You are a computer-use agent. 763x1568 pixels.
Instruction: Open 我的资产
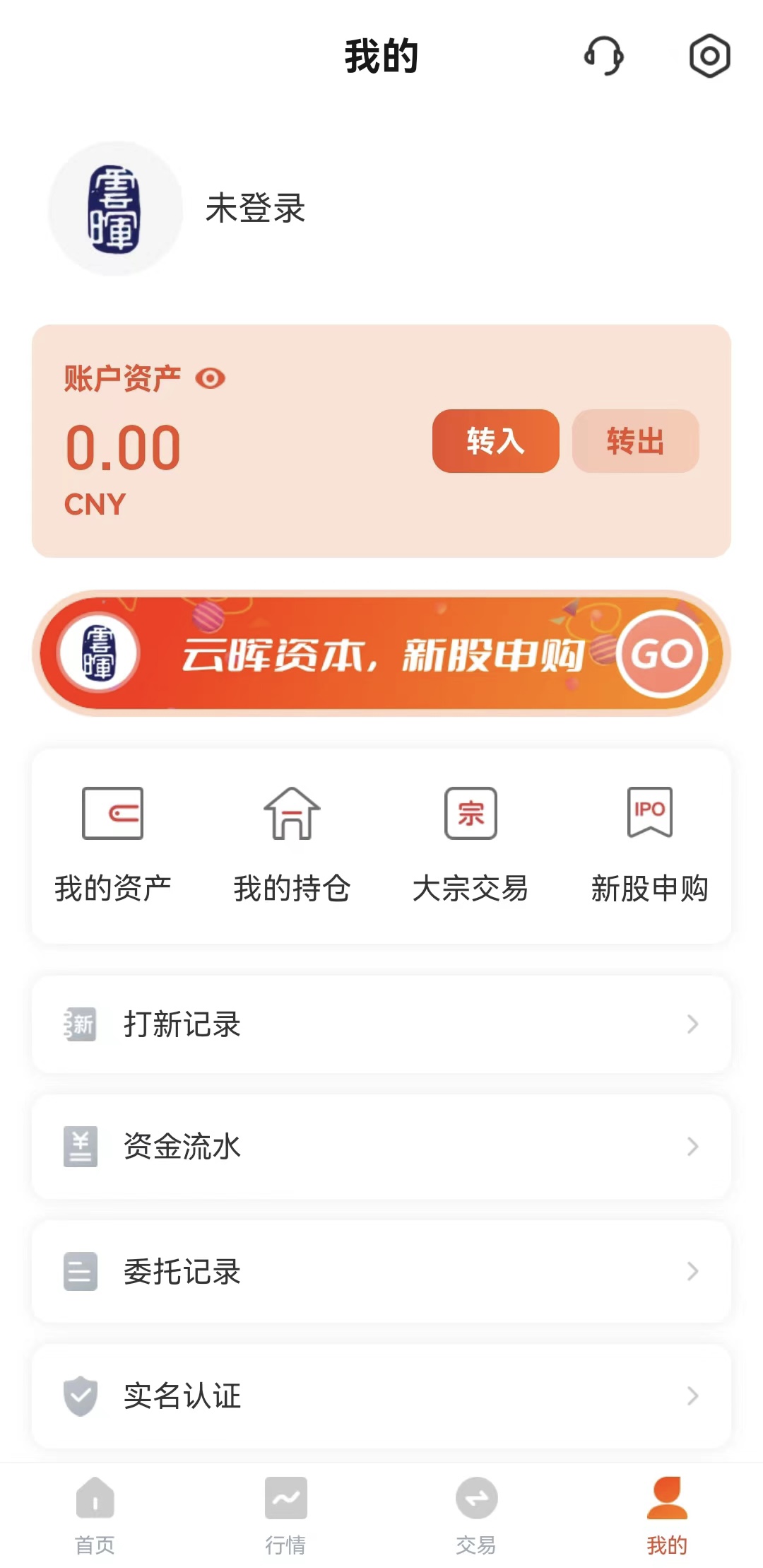113,846
